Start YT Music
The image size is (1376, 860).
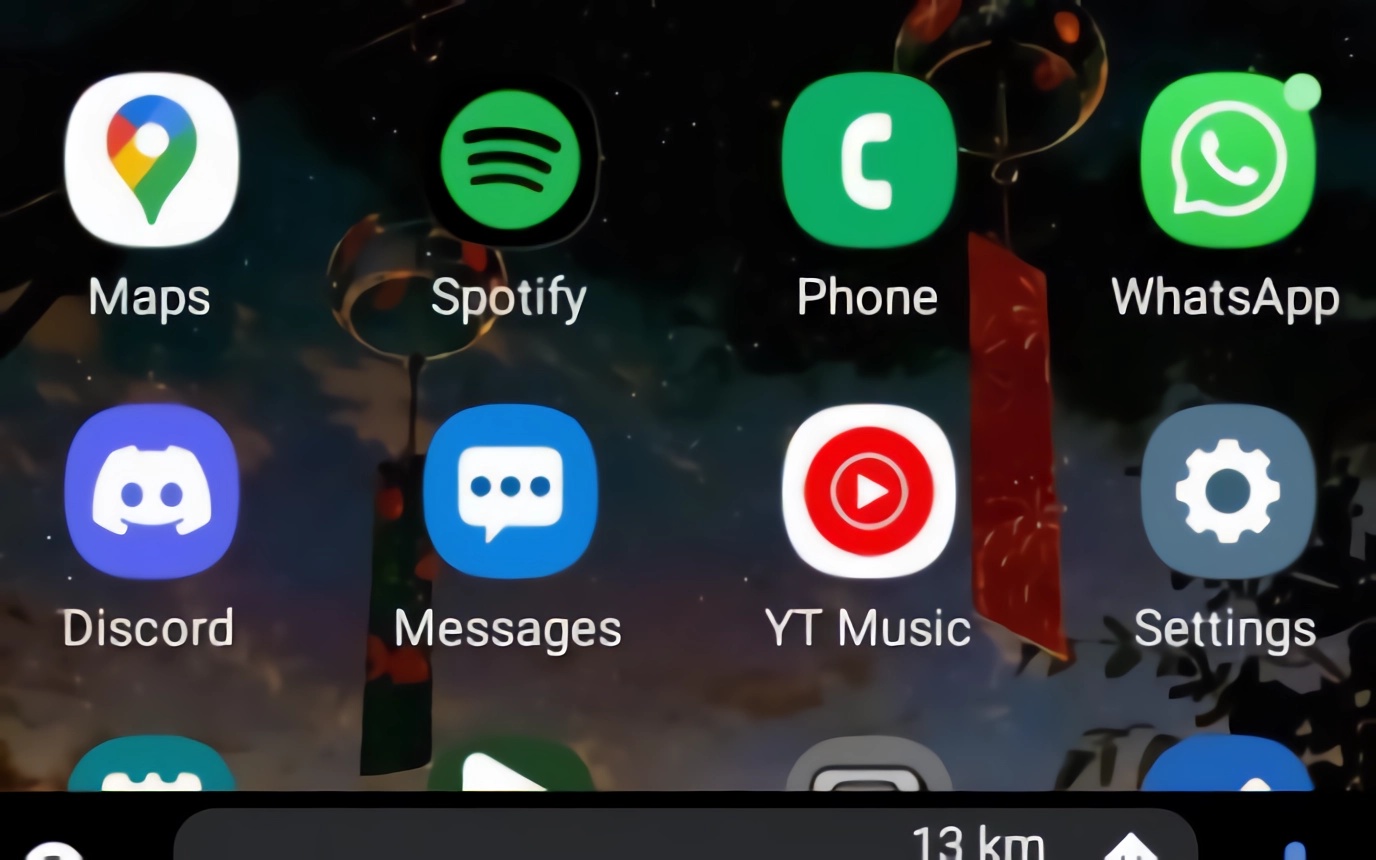pos(868,491)
